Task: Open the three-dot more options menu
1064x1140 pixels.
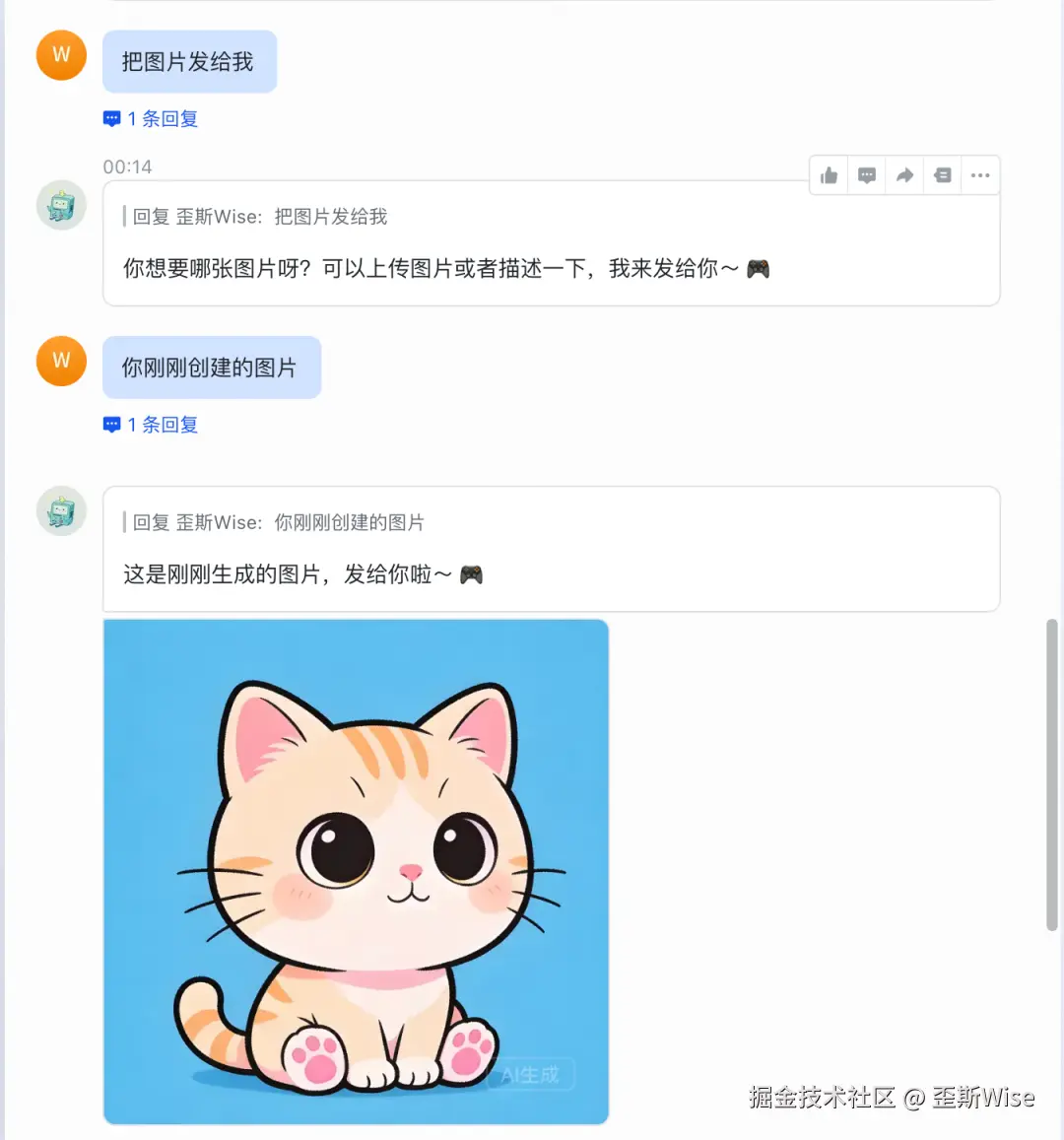Action: coord(980,175)
